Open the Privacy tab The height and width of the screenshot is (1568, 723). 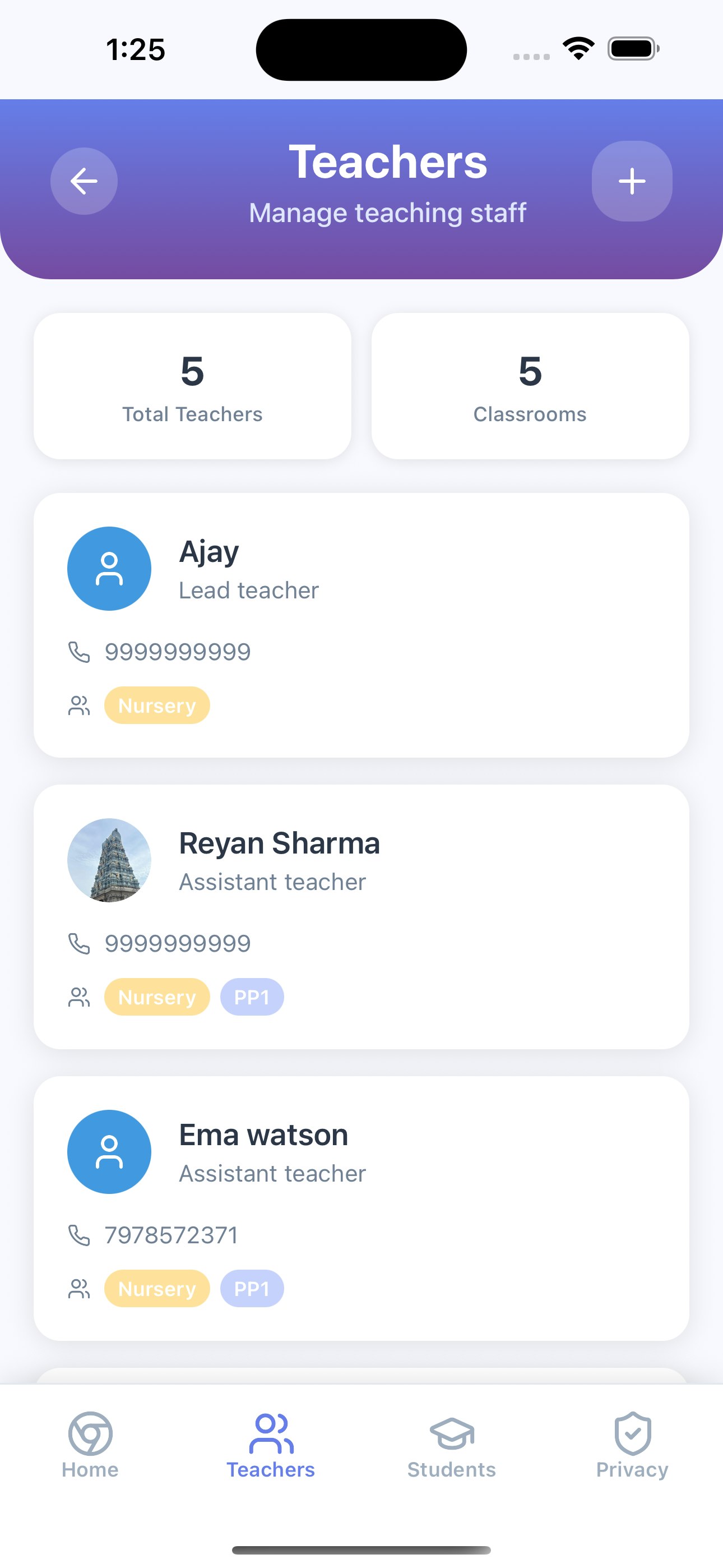(x=632, y=1445)
